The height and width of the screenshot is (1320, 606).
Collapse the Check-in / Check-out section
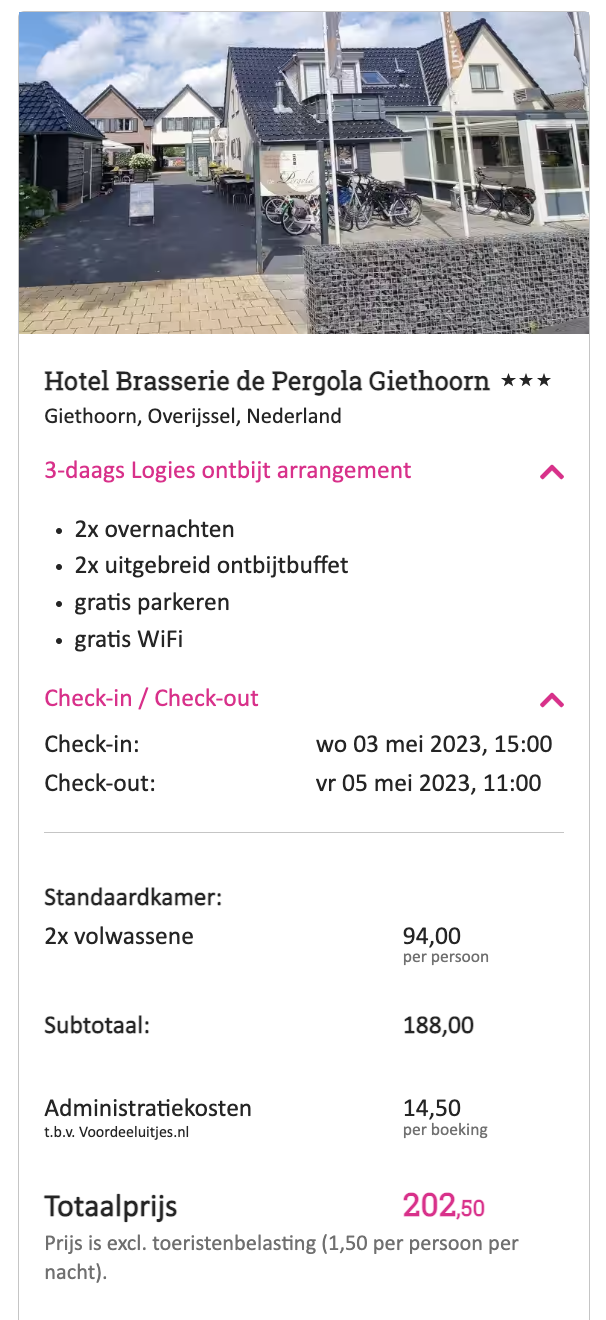click(x=551, y=700)
